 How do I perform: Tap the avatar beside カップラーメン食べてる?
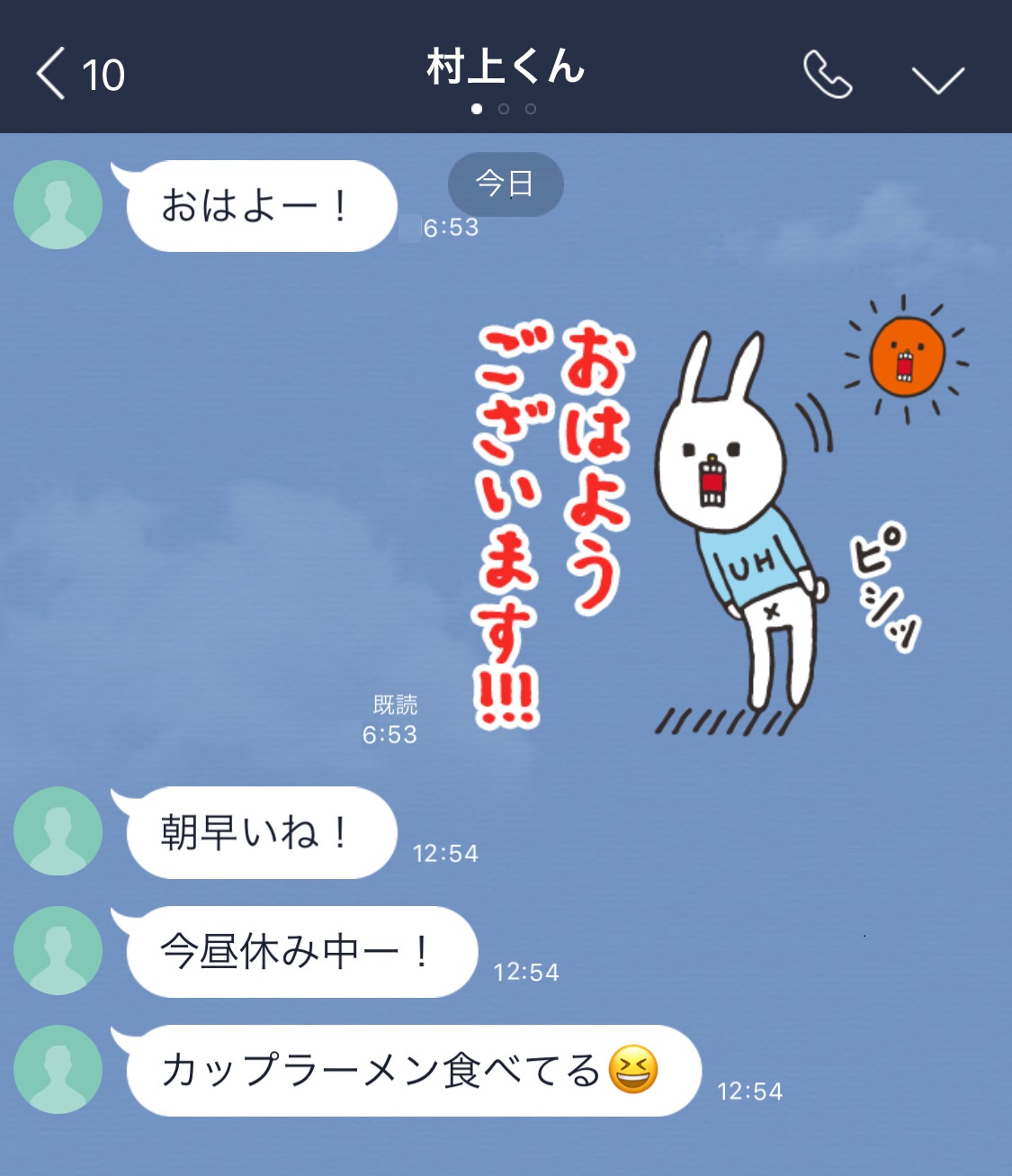coord(58,1069)
